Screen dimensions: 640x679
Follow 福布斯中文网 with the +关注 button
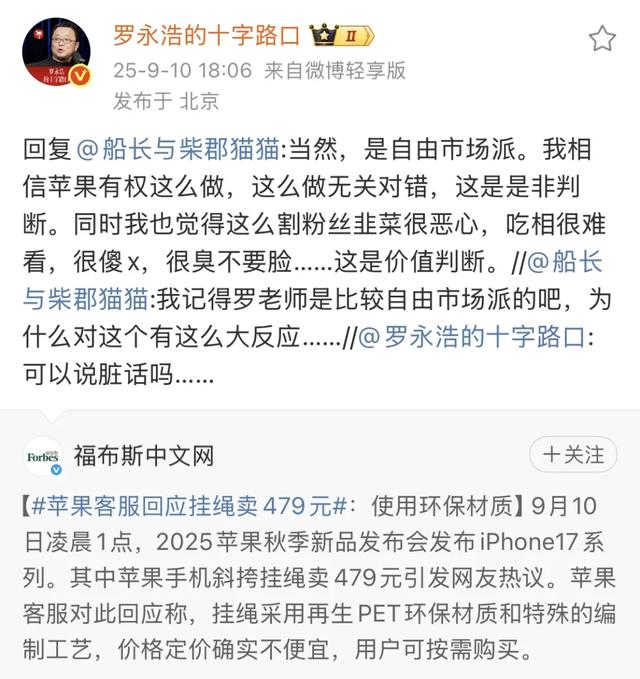(x=574, y=455)
